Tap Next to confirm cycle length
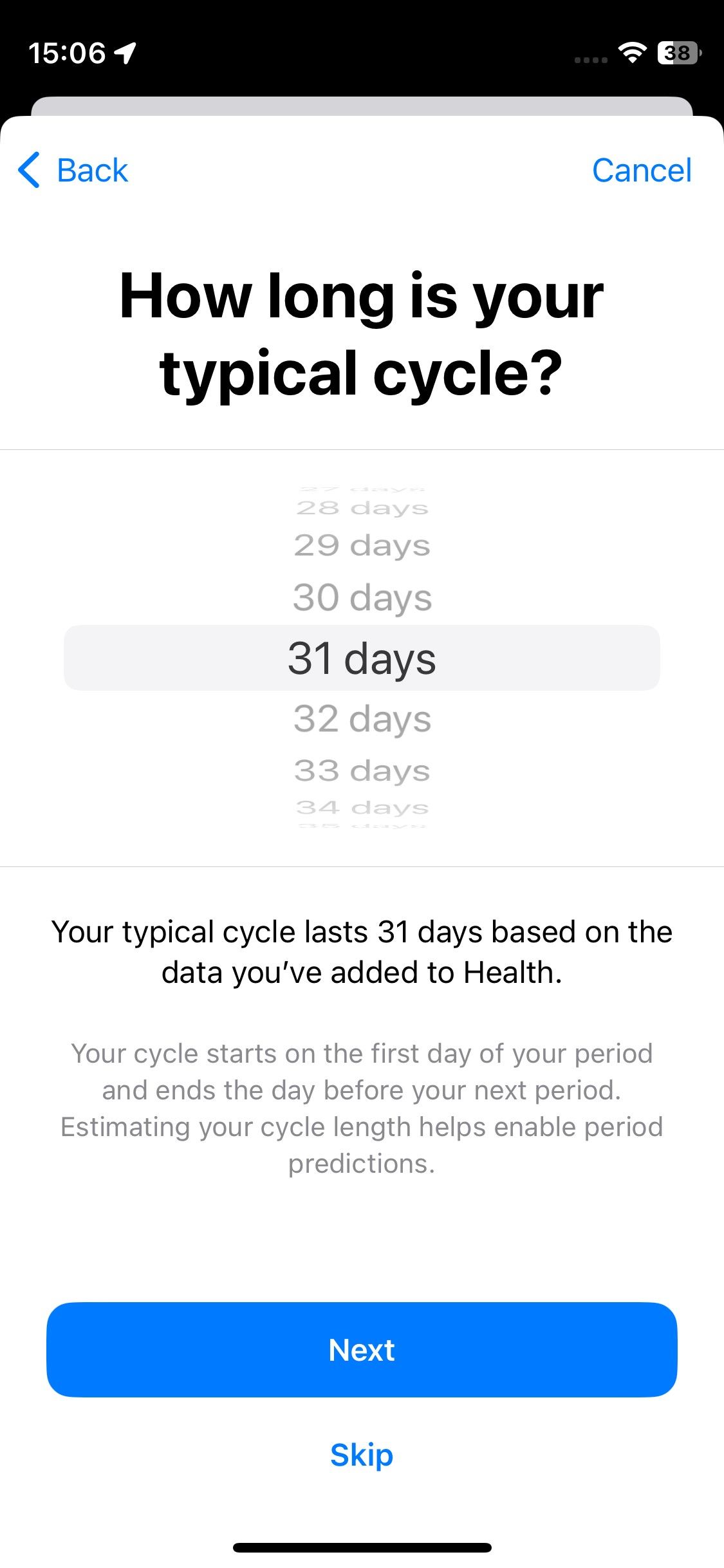 [362, 1350]
